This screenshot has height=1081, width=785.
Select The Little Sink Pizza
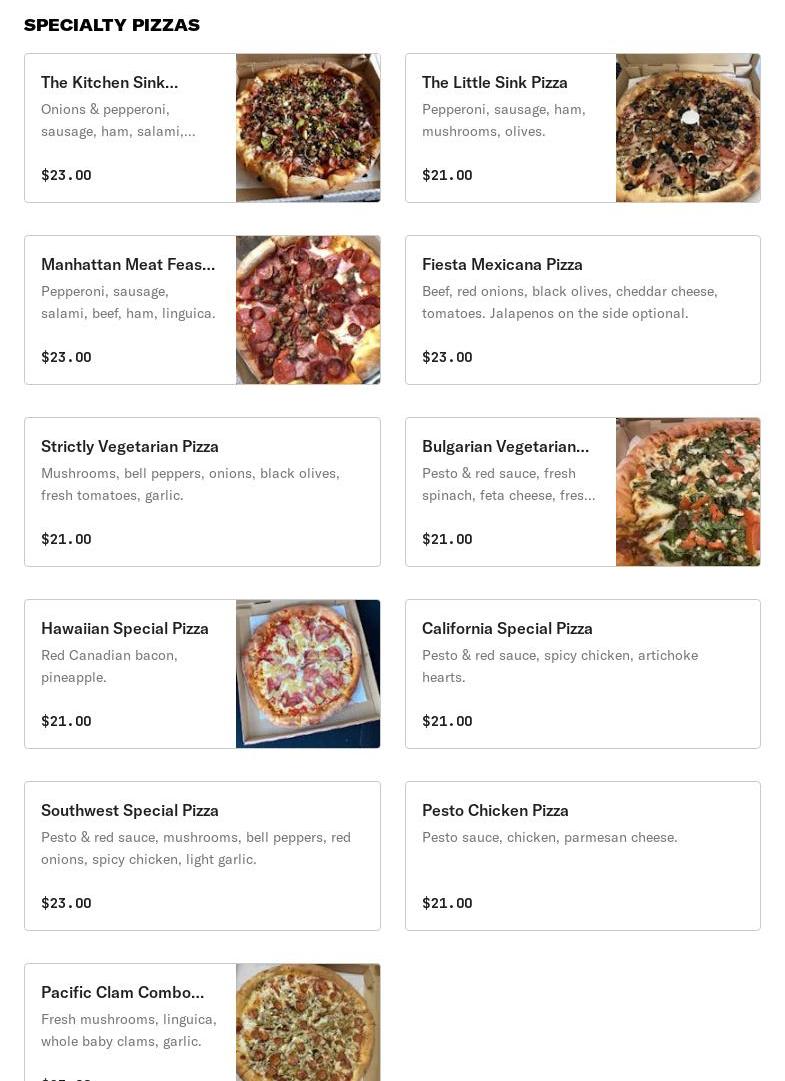(582, 128)
